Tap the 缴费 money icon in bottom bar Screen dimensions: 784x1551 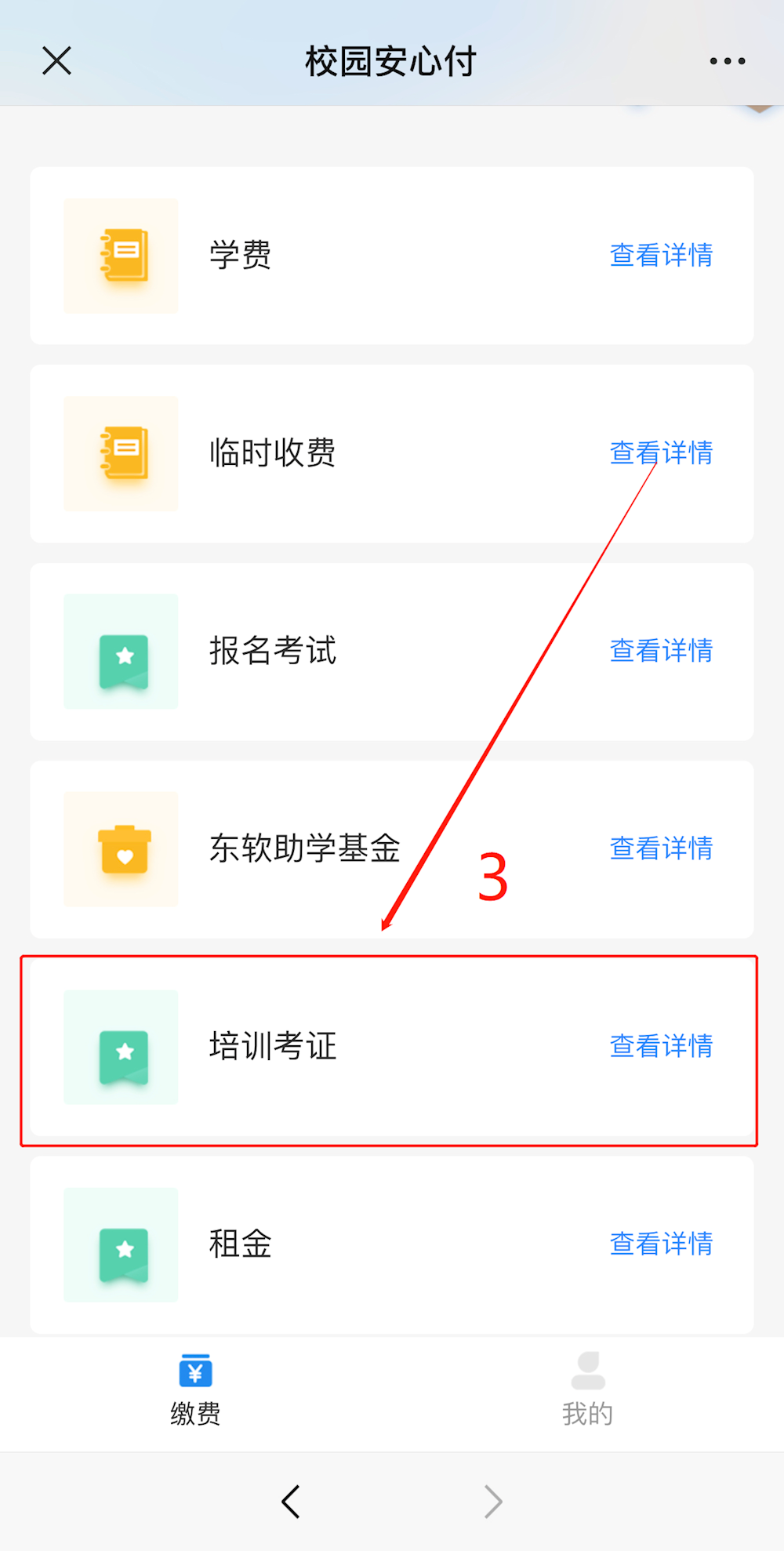point(195,1371)
